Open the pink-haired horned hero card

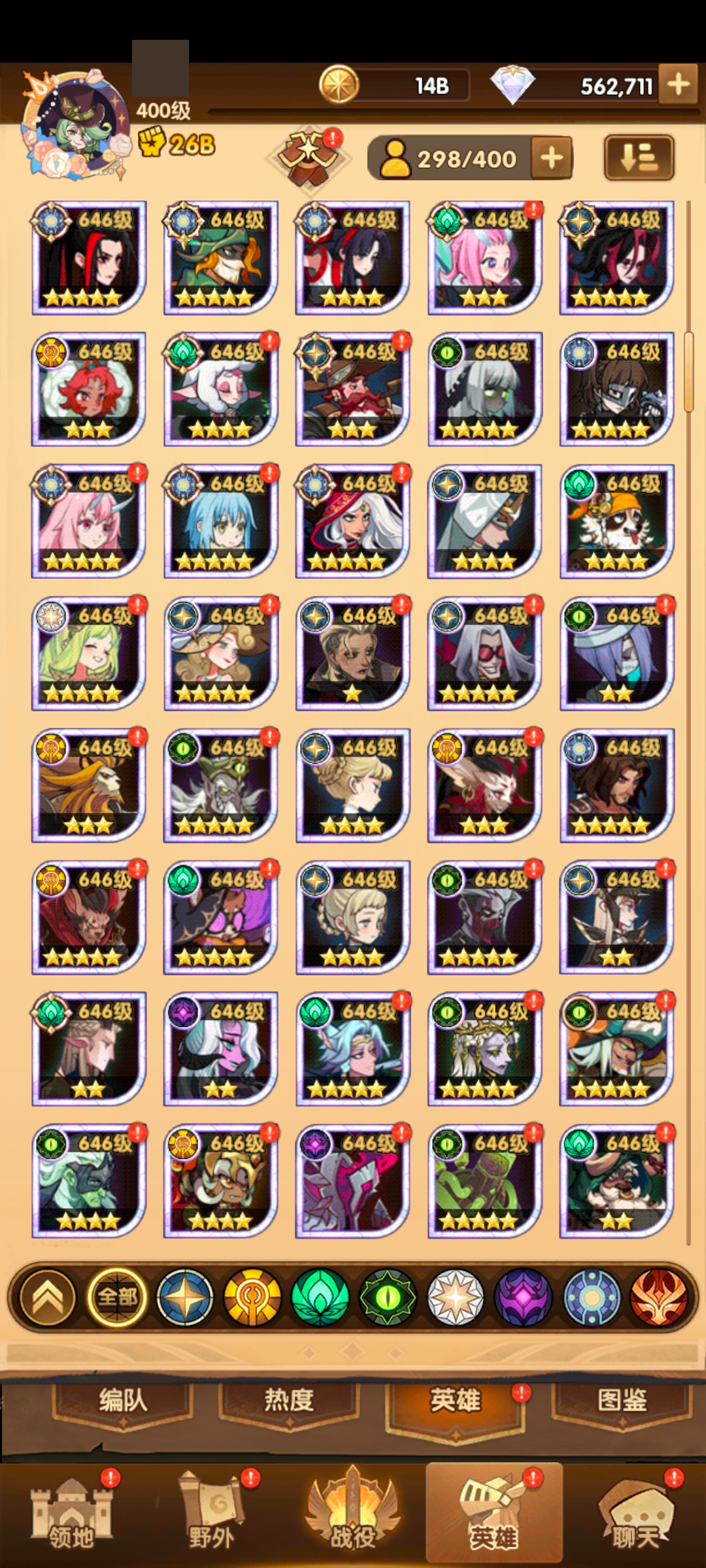[x=89, y=521]
